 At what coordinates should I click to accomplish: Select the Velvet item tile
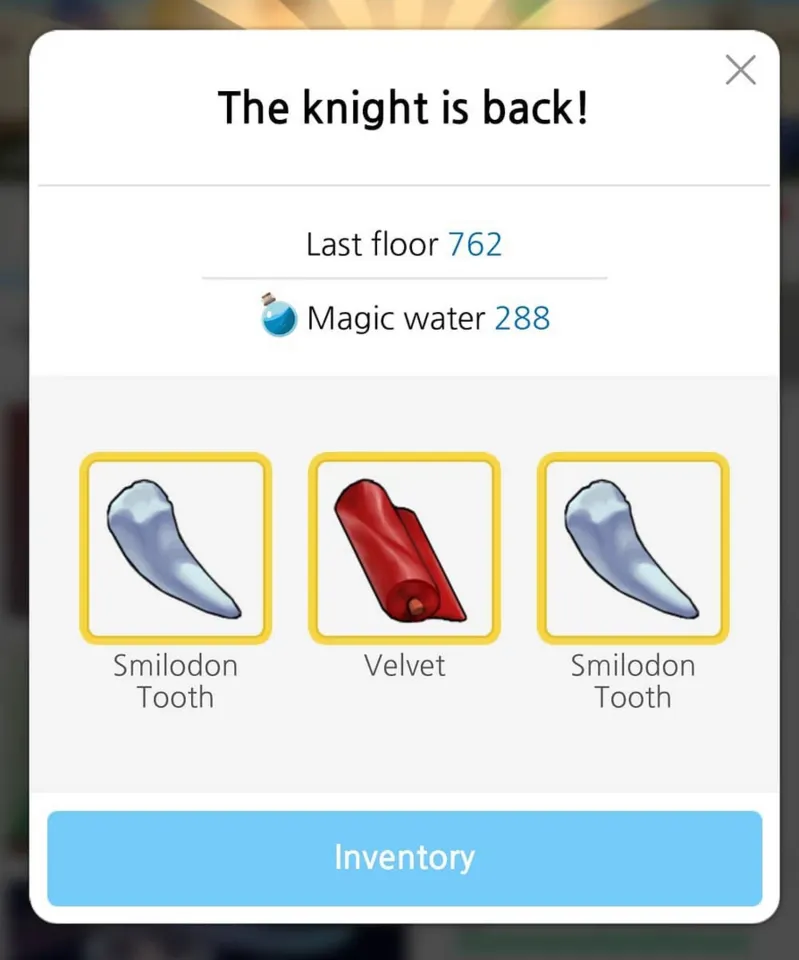pyautogui.click(x=404, y=548)
